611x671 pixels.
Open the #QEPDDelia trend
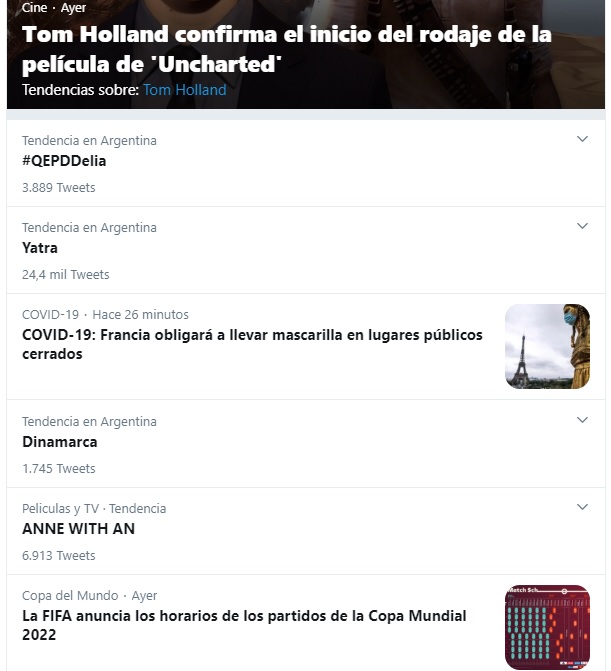pos(64,161)
